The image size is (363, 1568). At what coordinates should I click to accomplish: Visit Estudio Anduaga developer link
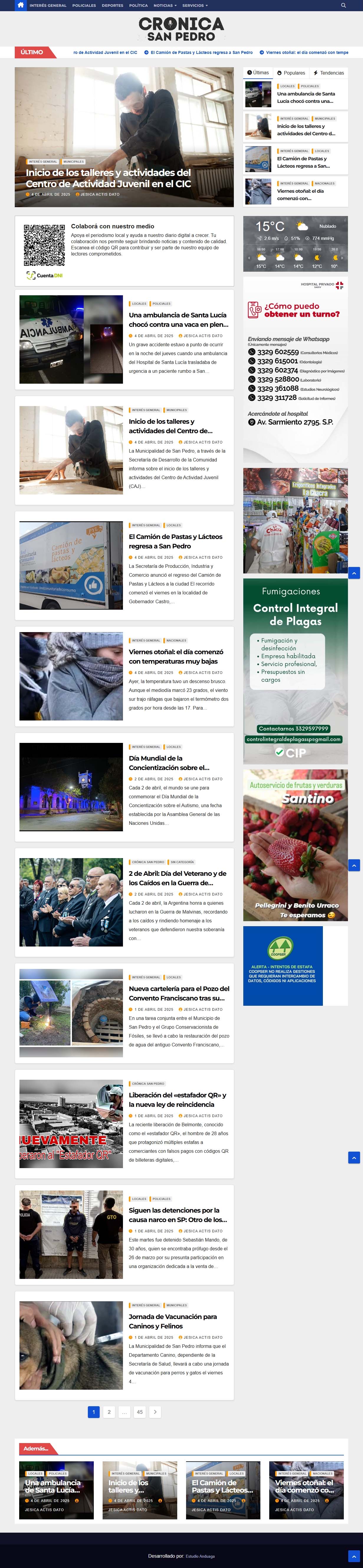click(200, 1556)
